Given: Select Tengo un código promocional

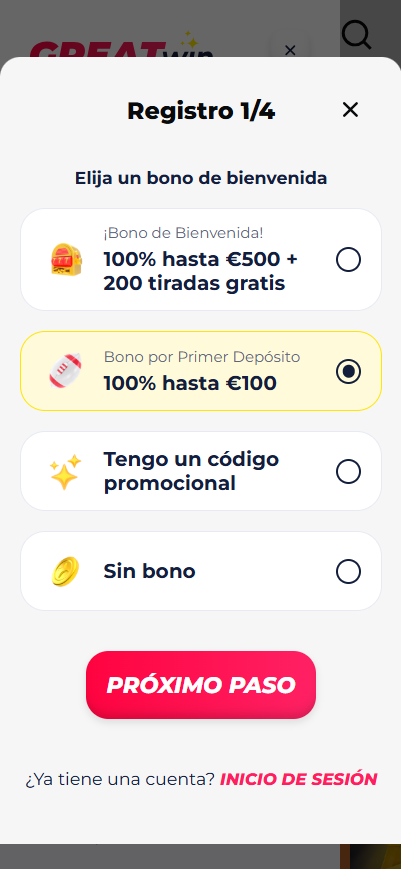Looking at the screenshot, I should pyautogui.click(x=201, y=471).
